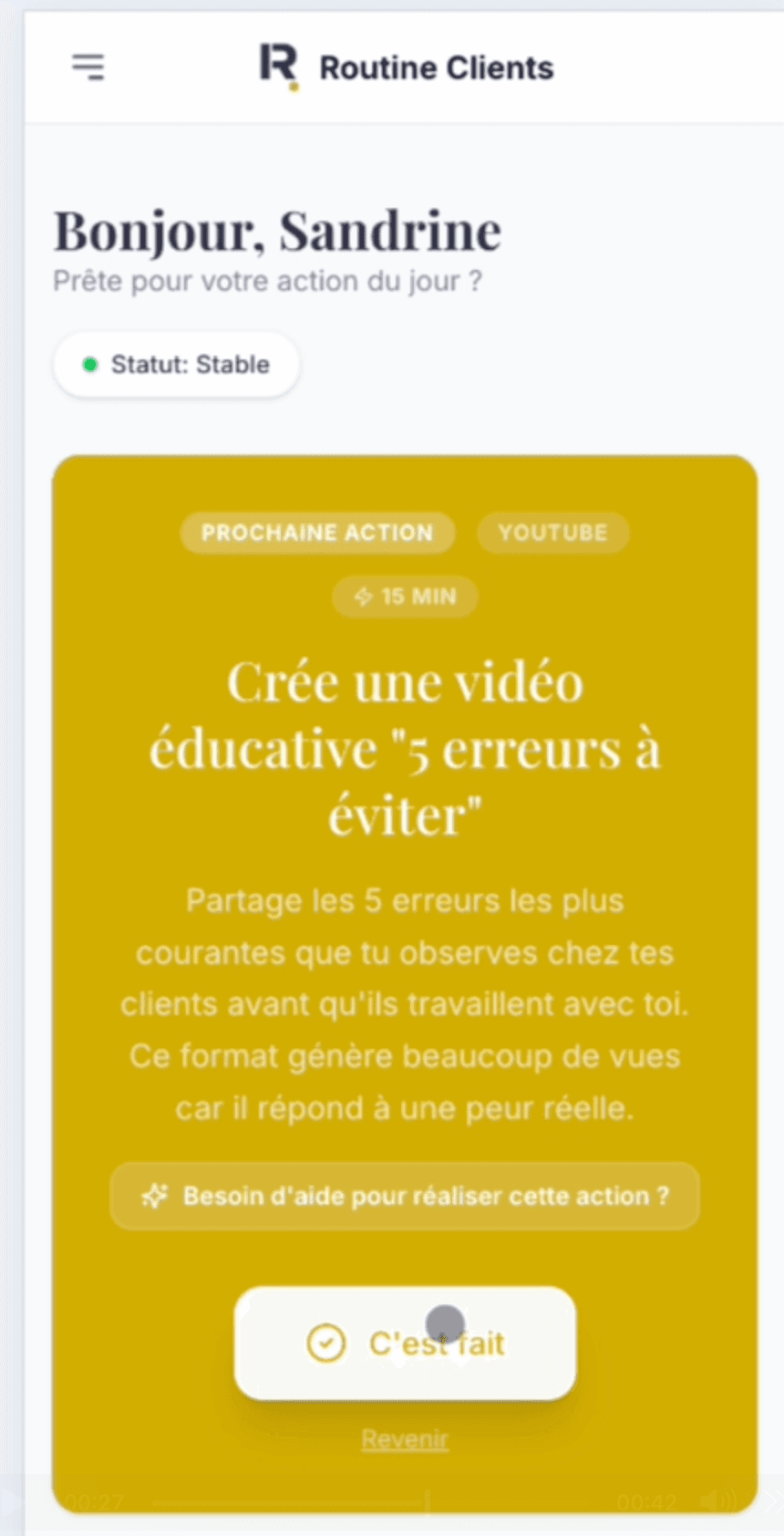Click "Besoin d'aide pour réaliser cette action ?"
The width and height of the screenshot is (784, 1536).
tap(404, 1196)
